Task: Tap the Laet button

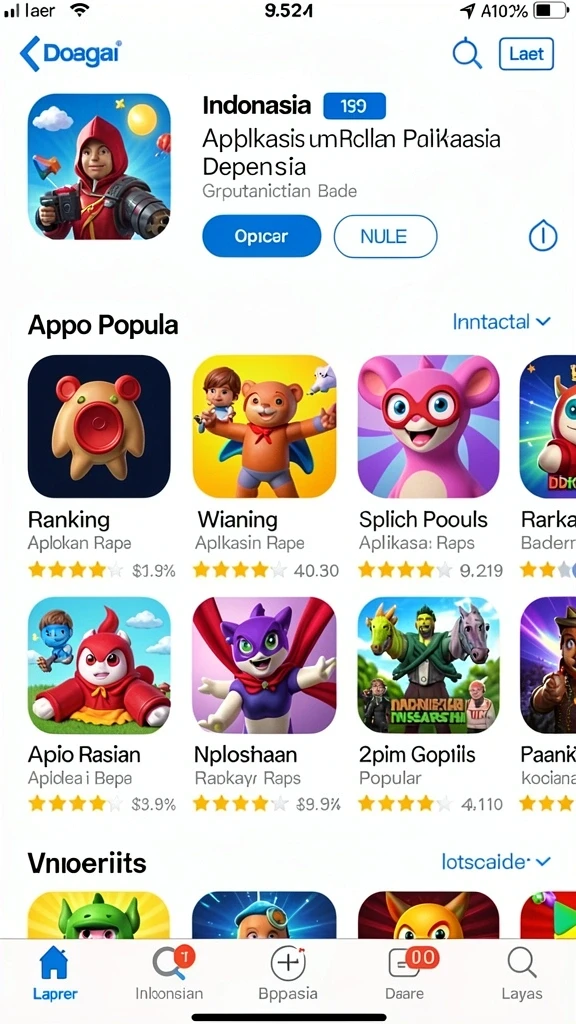Action: [526, 54]
